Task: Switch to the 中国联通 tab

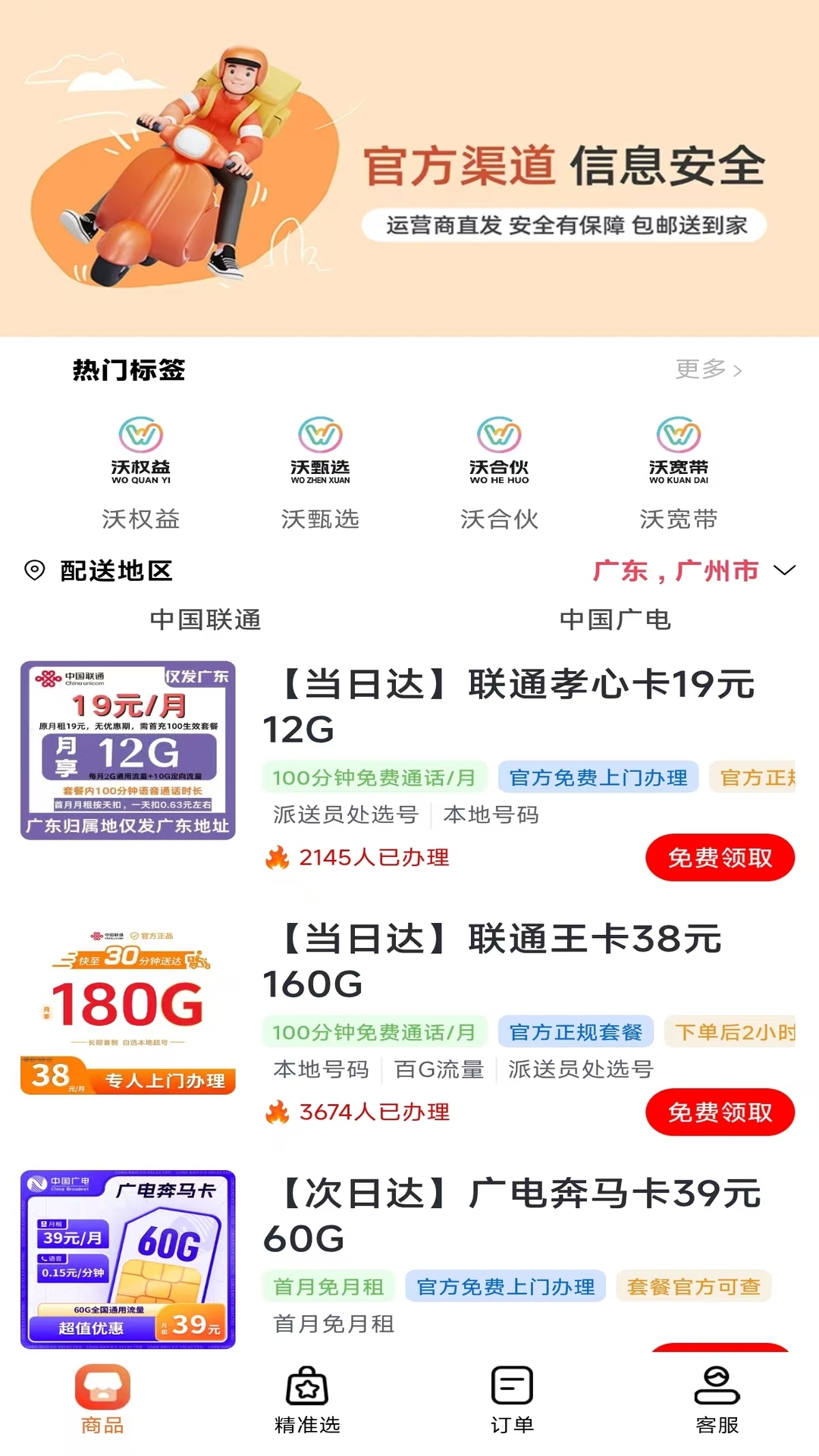Action: (205, 620)
